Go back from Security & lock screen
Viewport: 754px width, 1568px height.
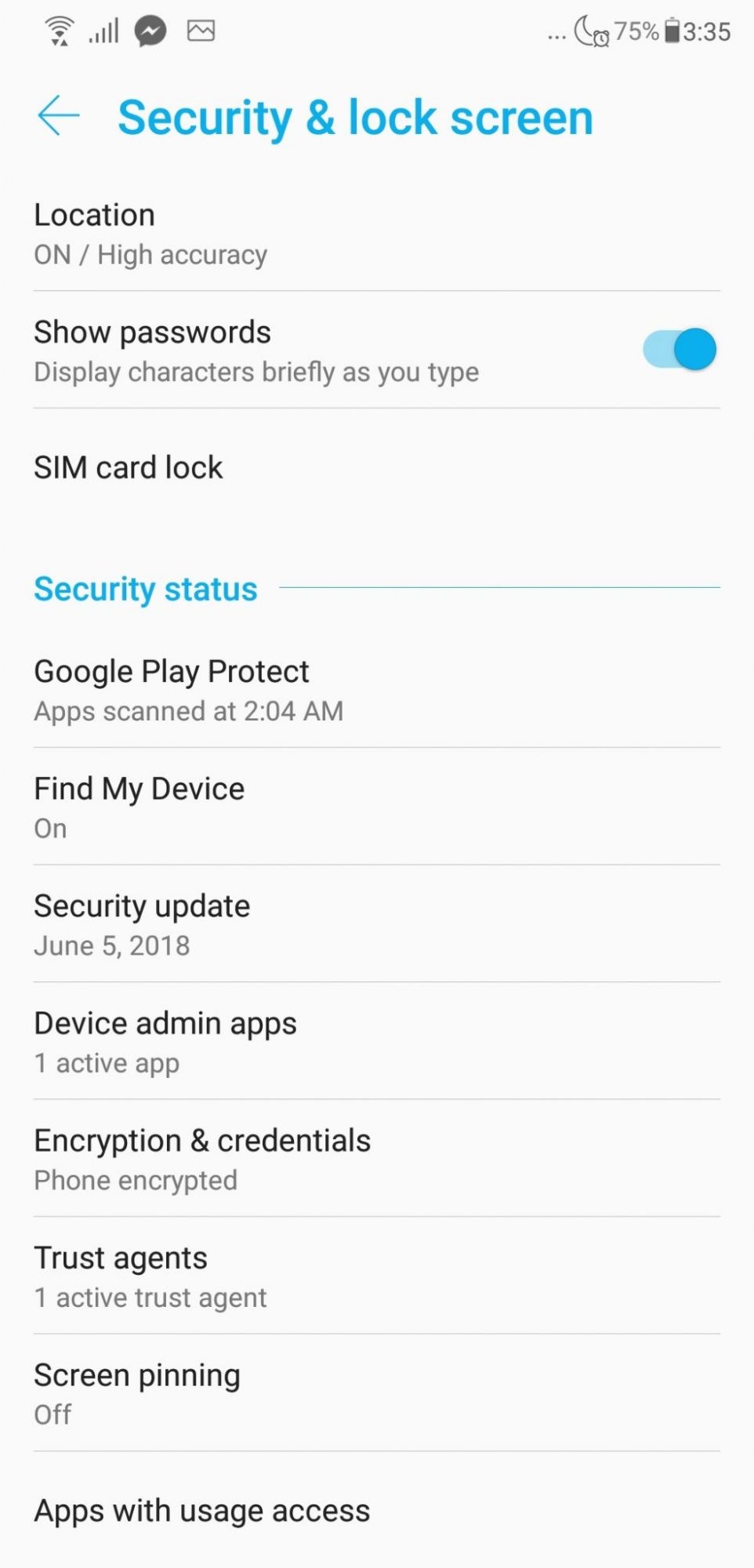[x=59, y=116]
